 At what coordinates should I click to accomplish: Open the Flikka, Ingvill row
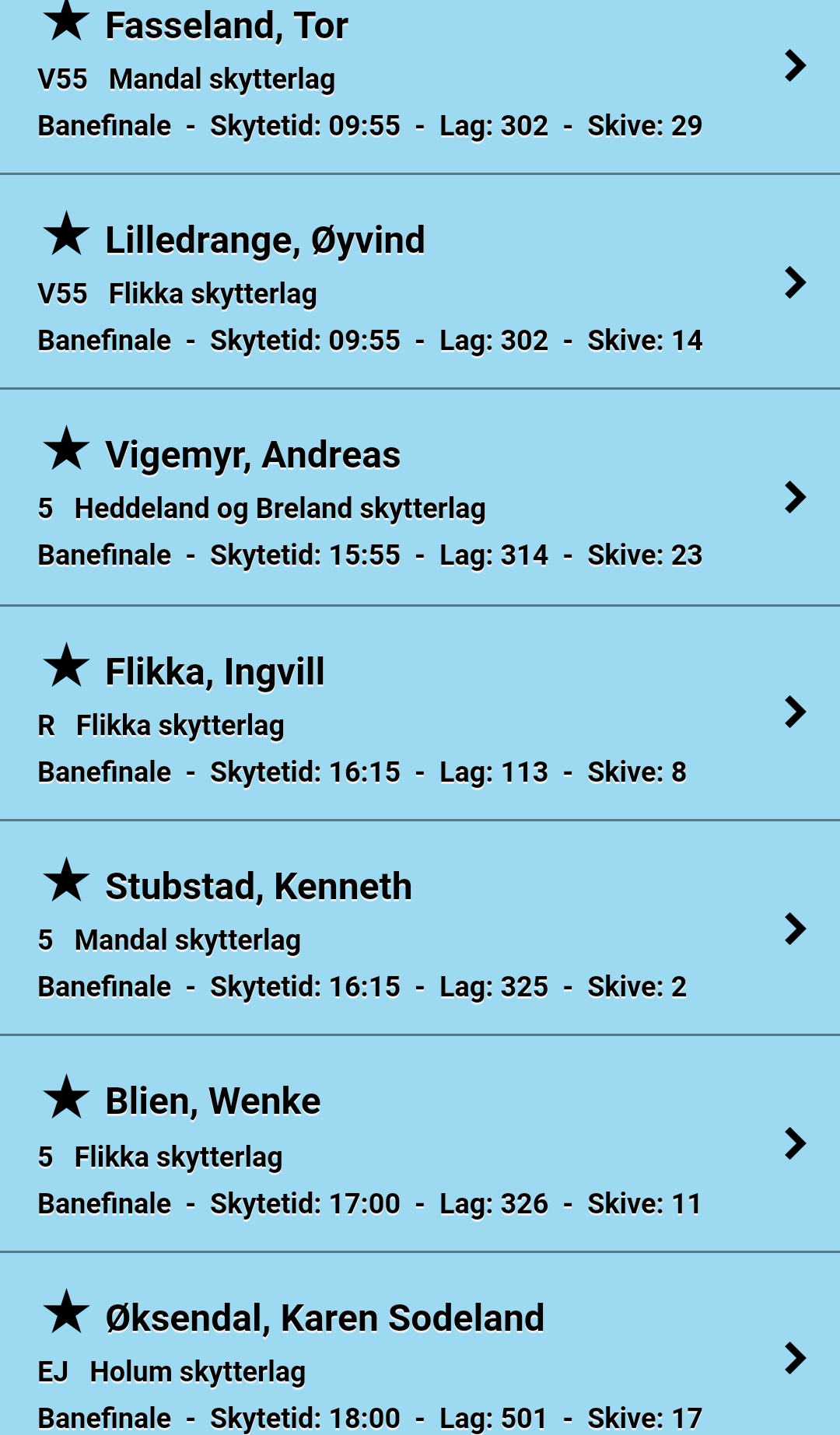tap(420, 712)
